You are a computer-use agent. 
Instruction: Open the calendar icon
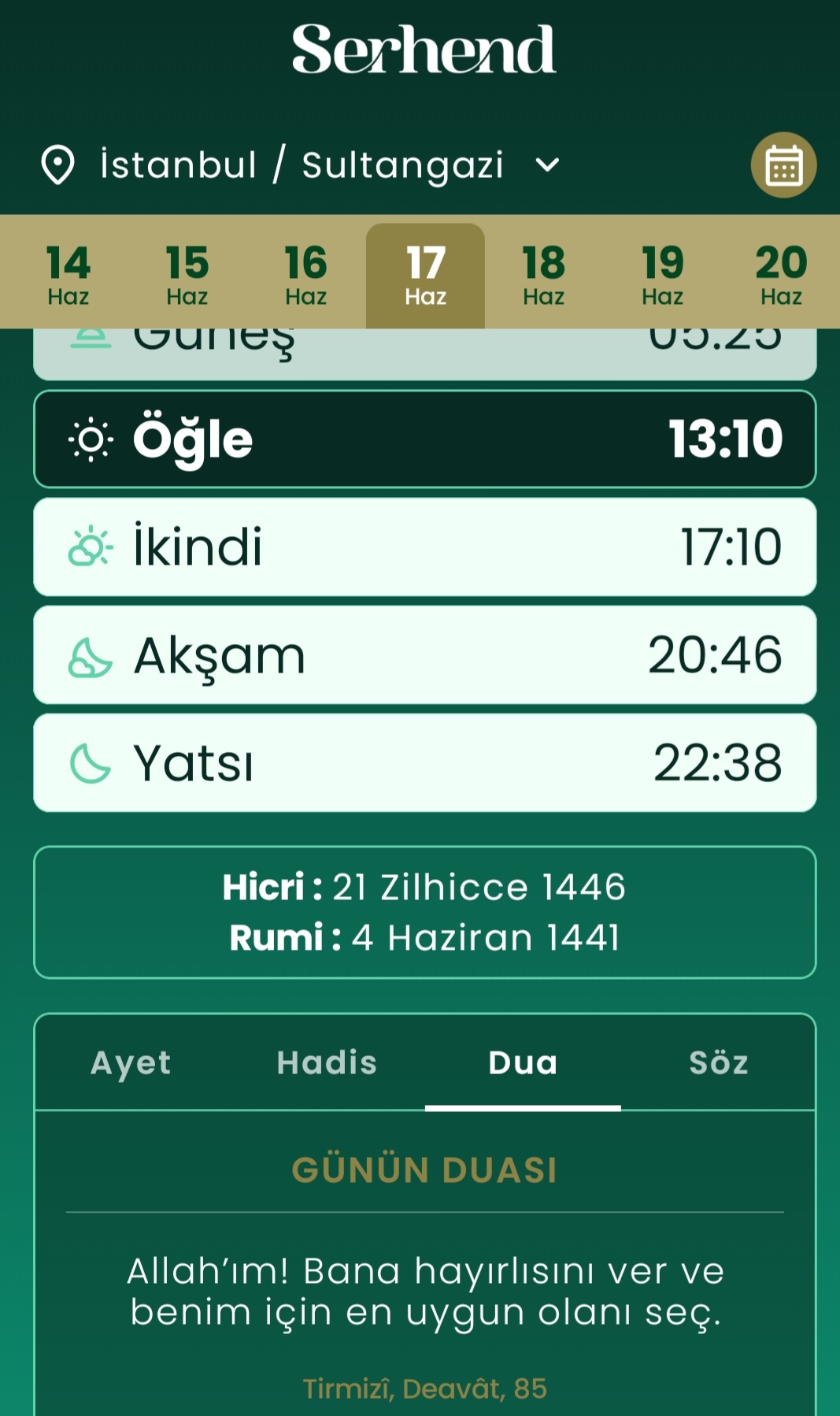[x=783, y=165]
